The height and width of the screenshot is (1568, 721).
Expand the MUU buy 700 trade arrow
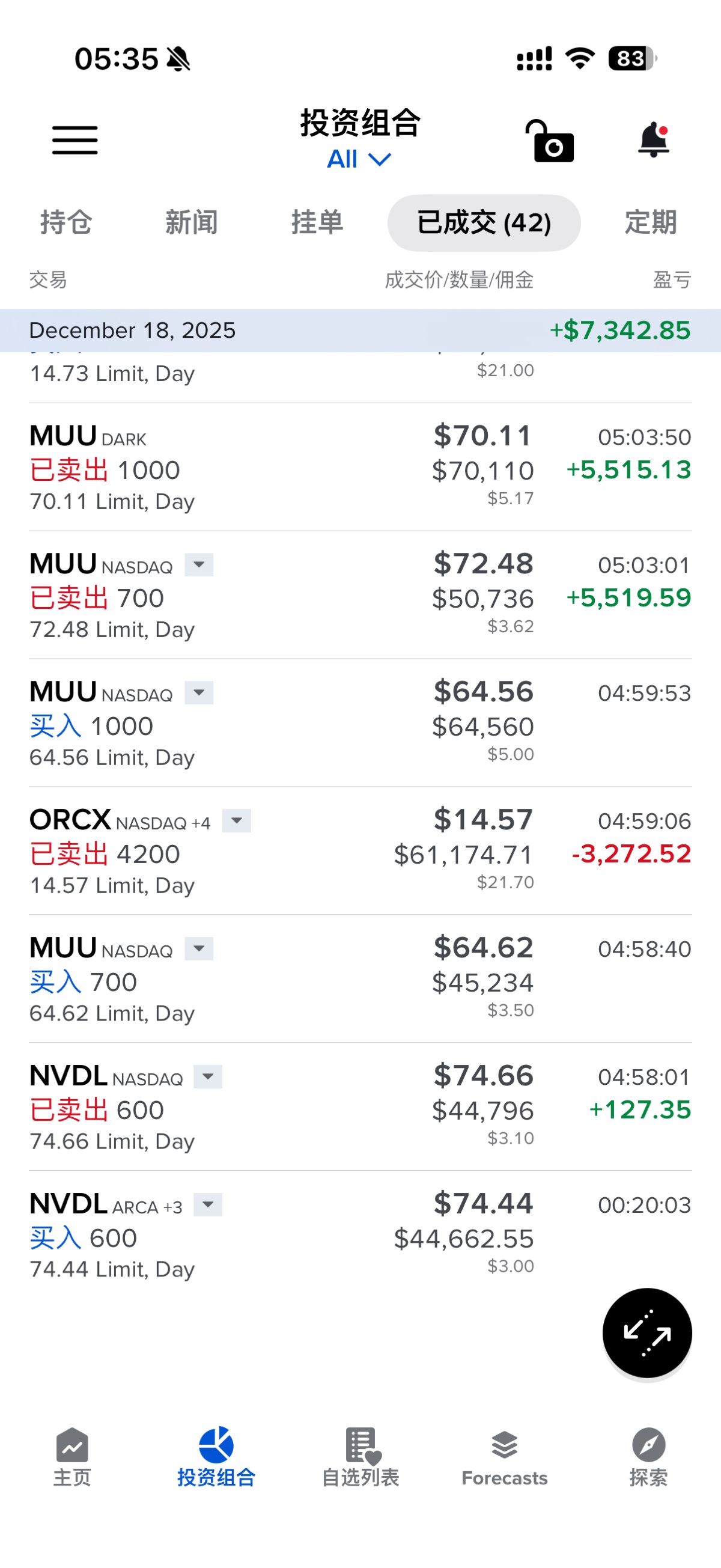click(199, 948)
